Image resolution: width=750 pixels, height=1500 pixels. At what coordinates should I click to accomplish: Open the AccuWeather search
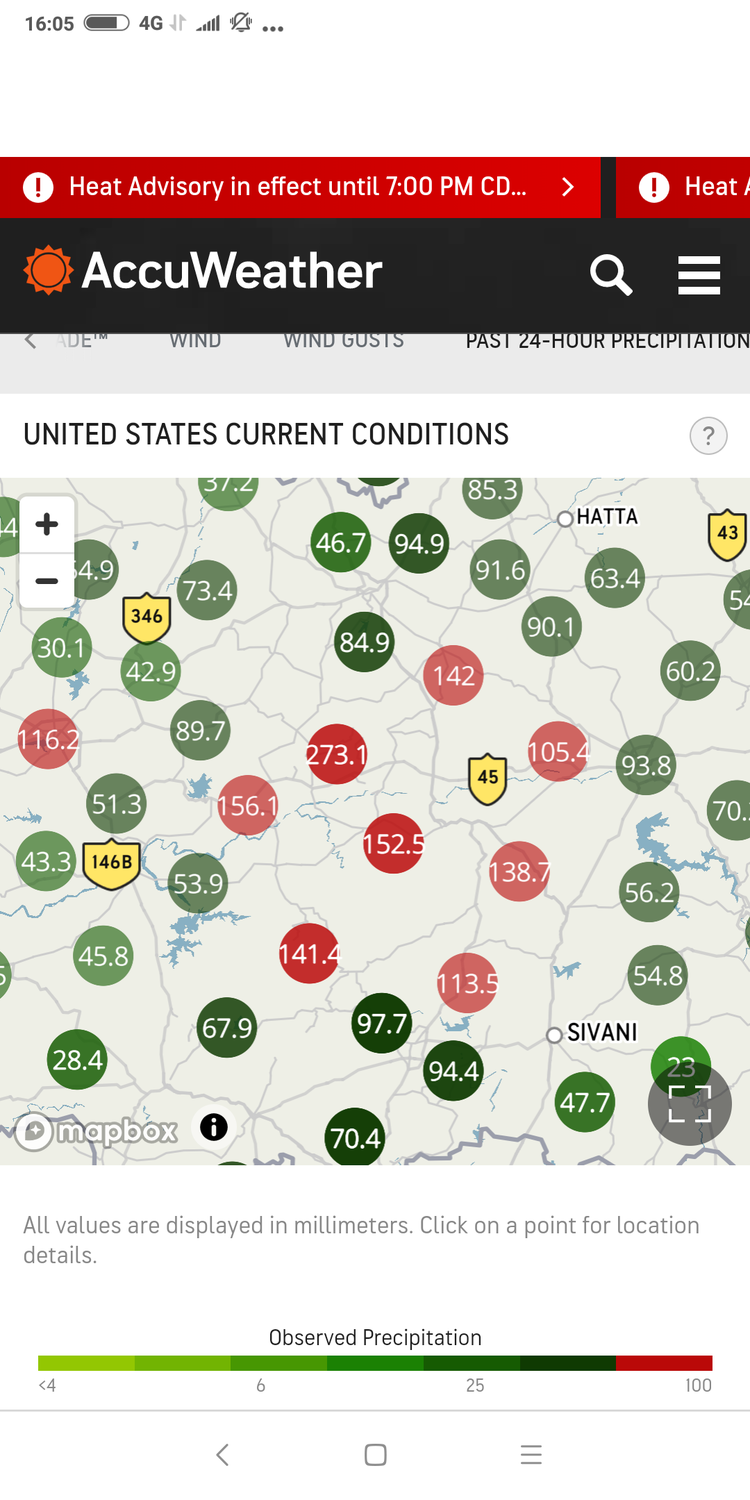(610, 273)
